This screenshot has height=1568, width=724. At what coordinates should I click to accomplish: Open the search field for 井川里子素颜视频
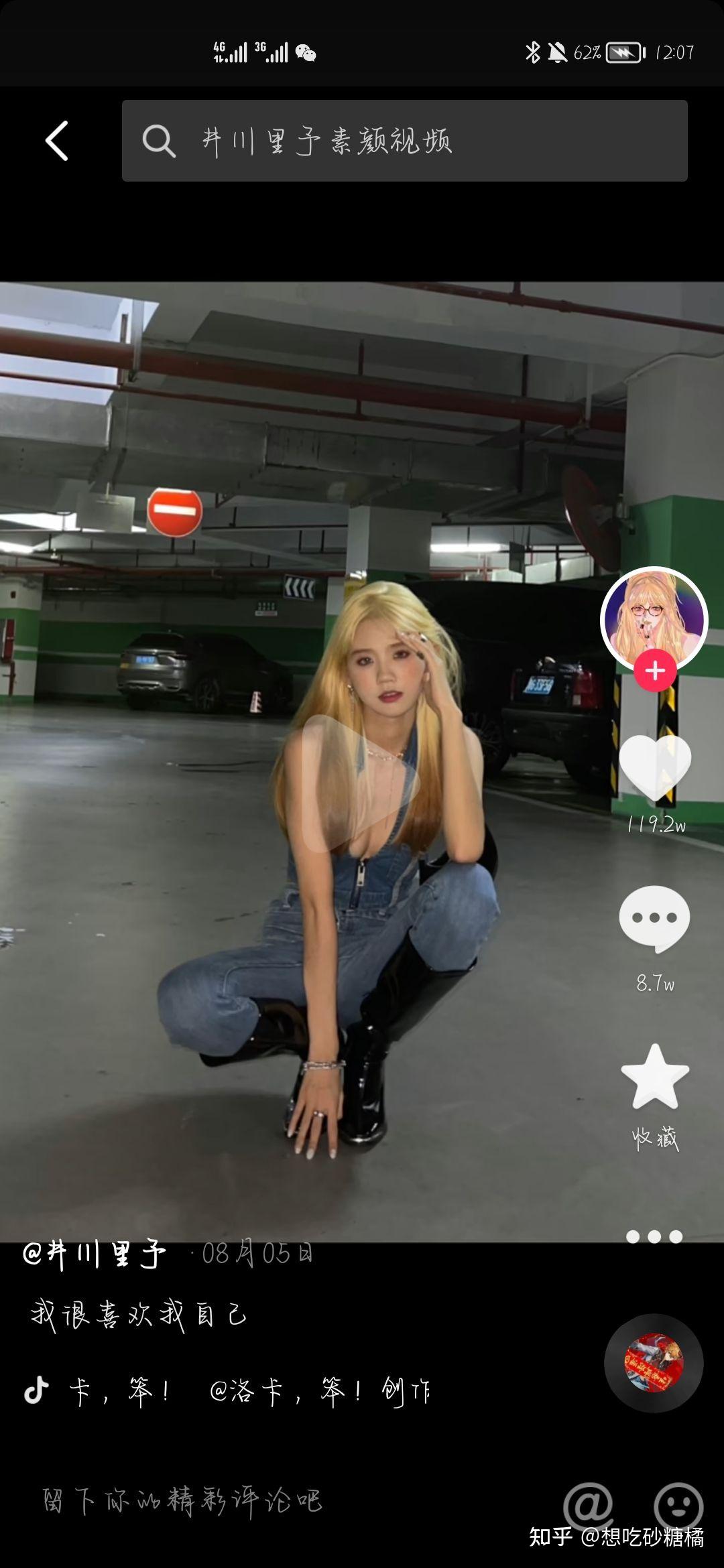click(404, 141)
